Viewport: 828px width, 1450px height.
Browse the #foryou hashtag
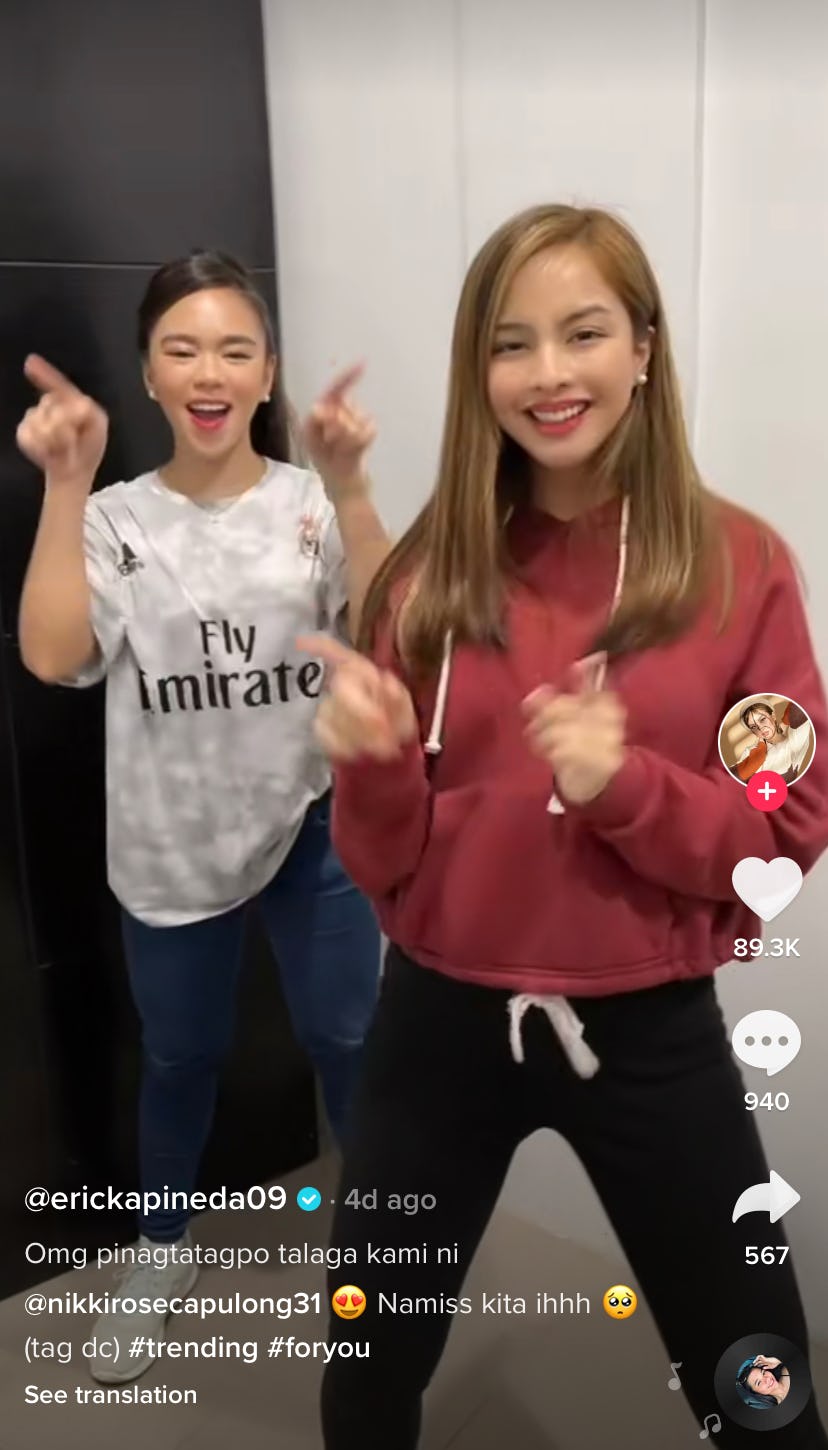(319, 1348)
